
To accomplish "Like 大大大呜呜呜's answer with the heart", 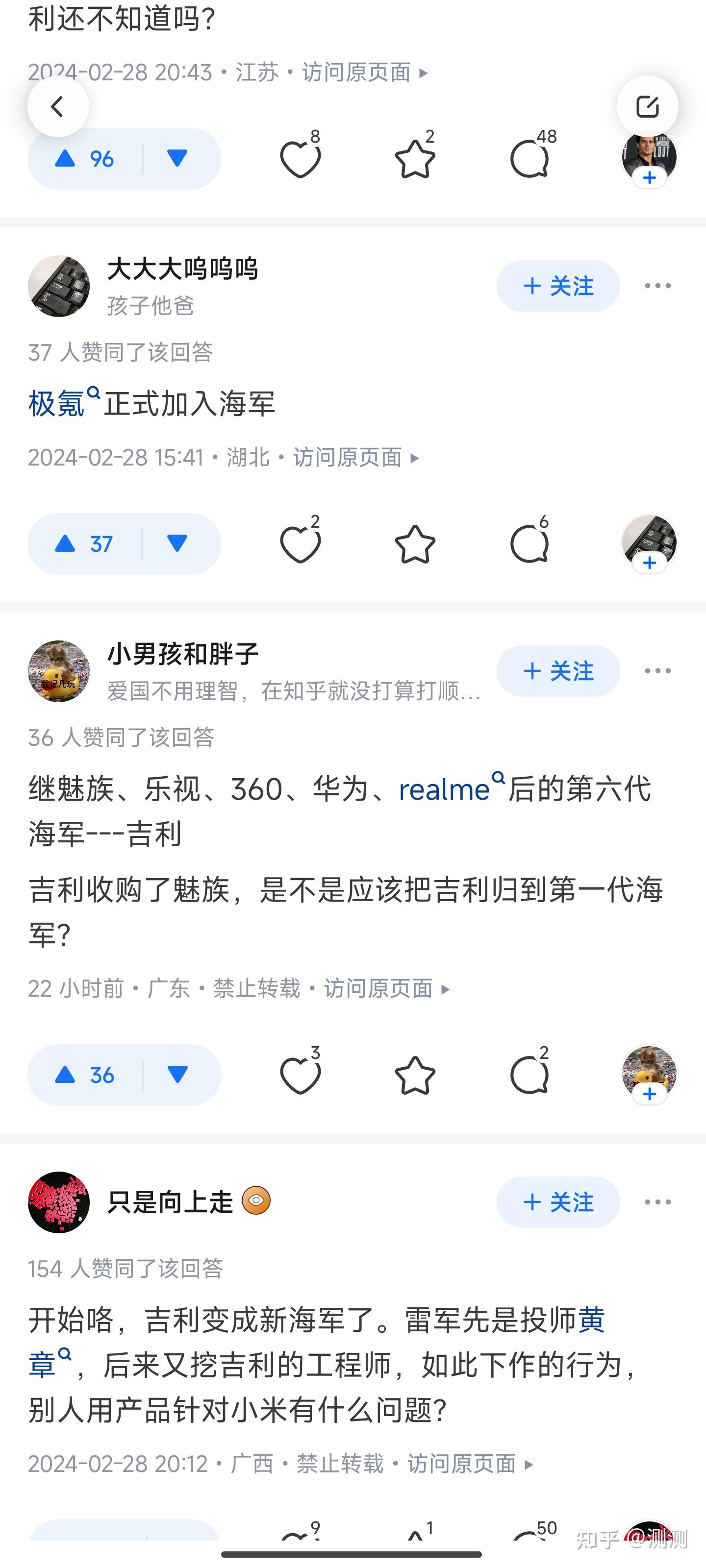I will (x=300, y=543).
